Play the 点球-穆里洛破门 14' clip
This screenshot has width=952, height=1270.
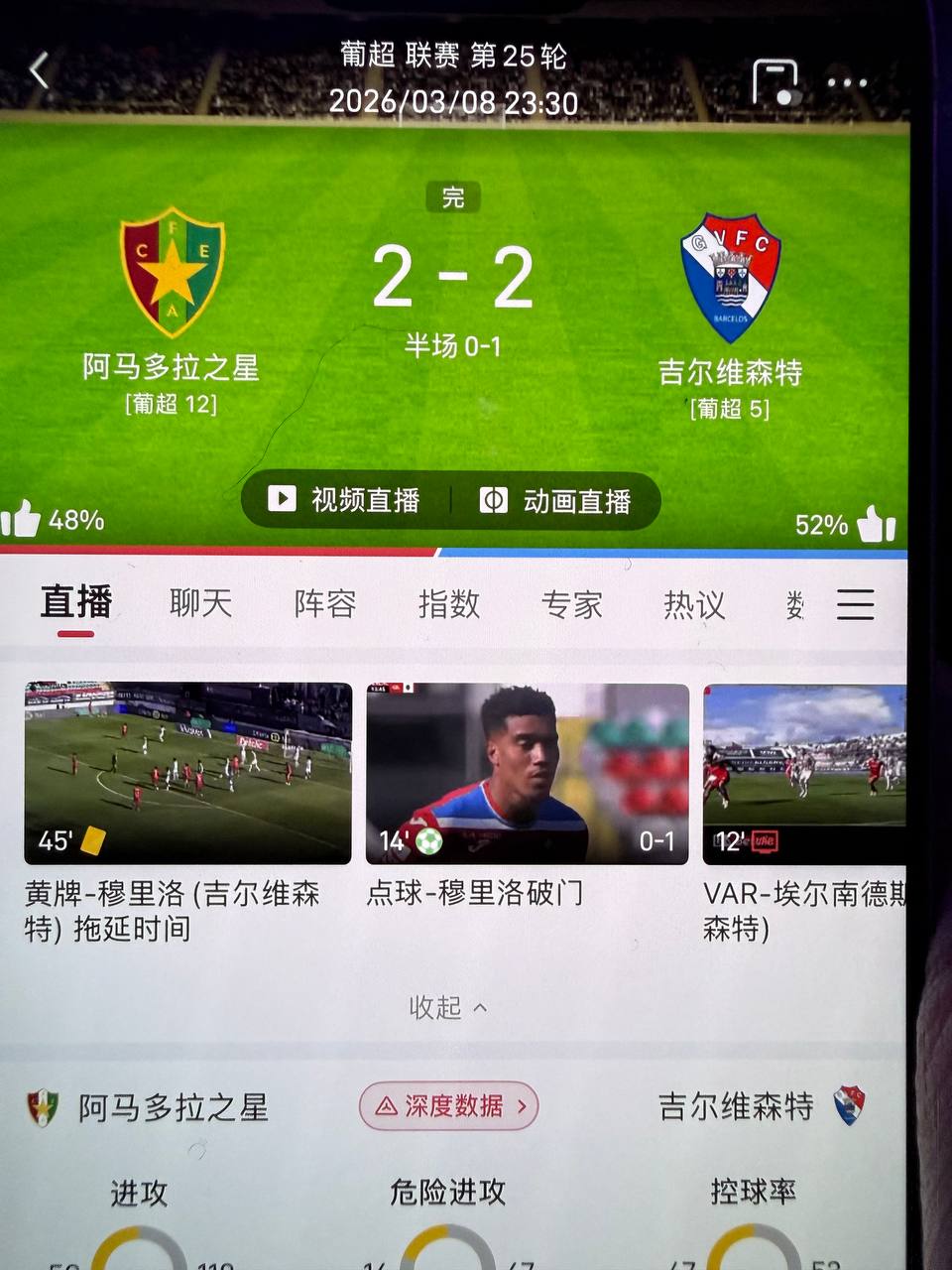(527, 773)
